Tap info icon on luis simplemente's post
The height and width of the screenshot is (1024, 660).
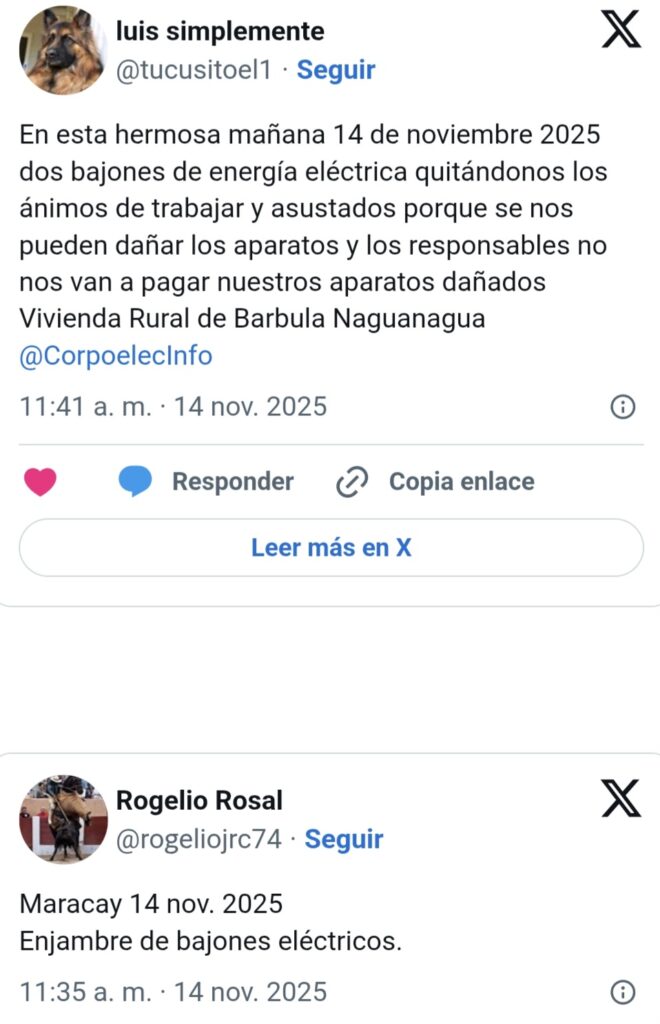[x=622, y=406]
